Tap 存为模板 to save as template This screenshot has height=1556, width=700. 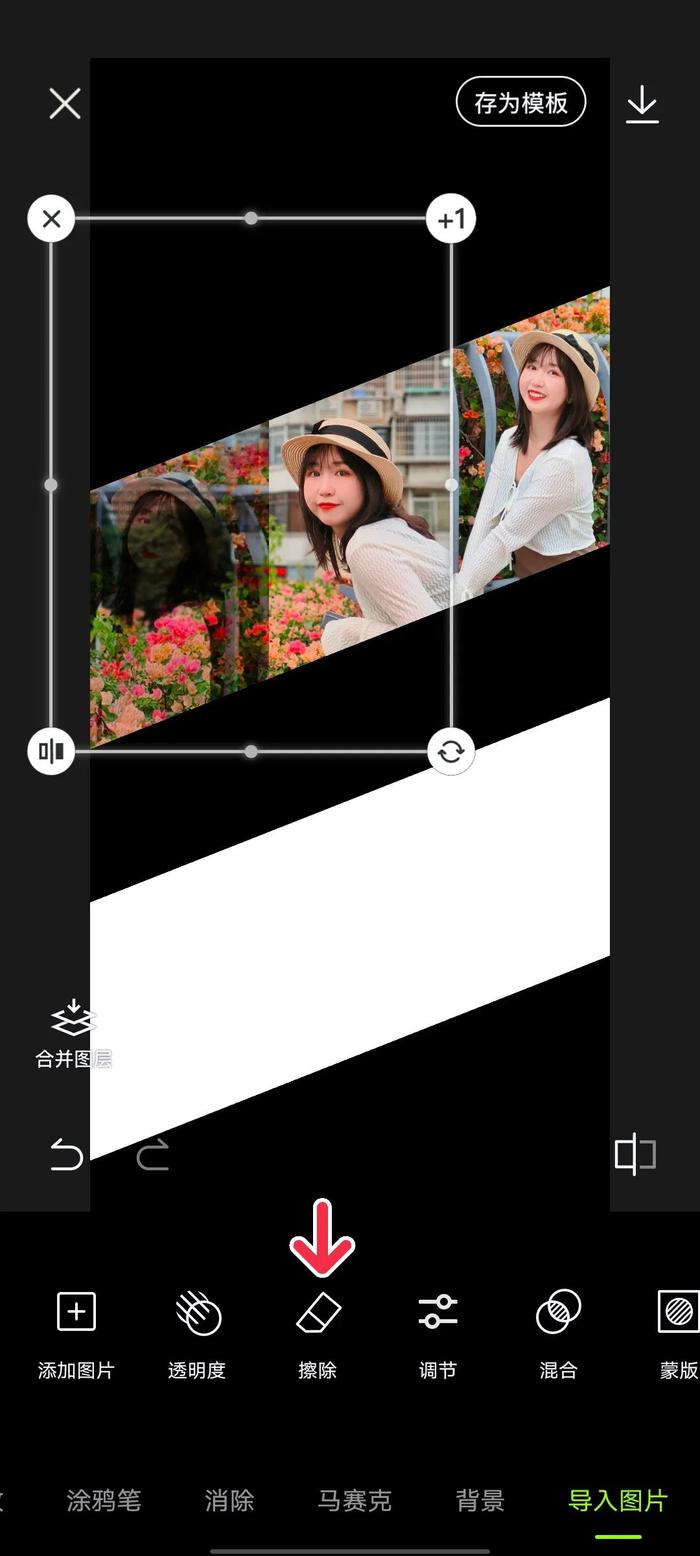point(520,102)
